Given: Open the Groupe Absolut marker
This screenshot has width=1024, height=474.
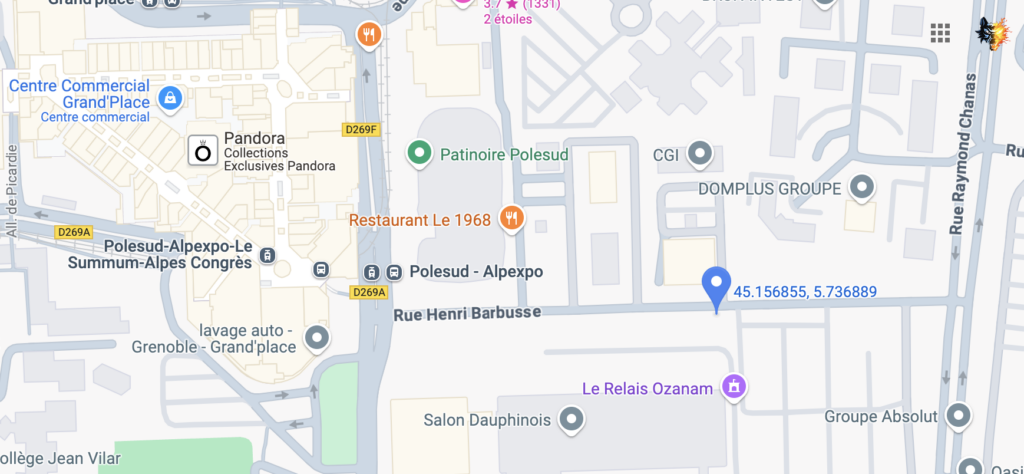Looking at the screenshot, I should point(959,415).
